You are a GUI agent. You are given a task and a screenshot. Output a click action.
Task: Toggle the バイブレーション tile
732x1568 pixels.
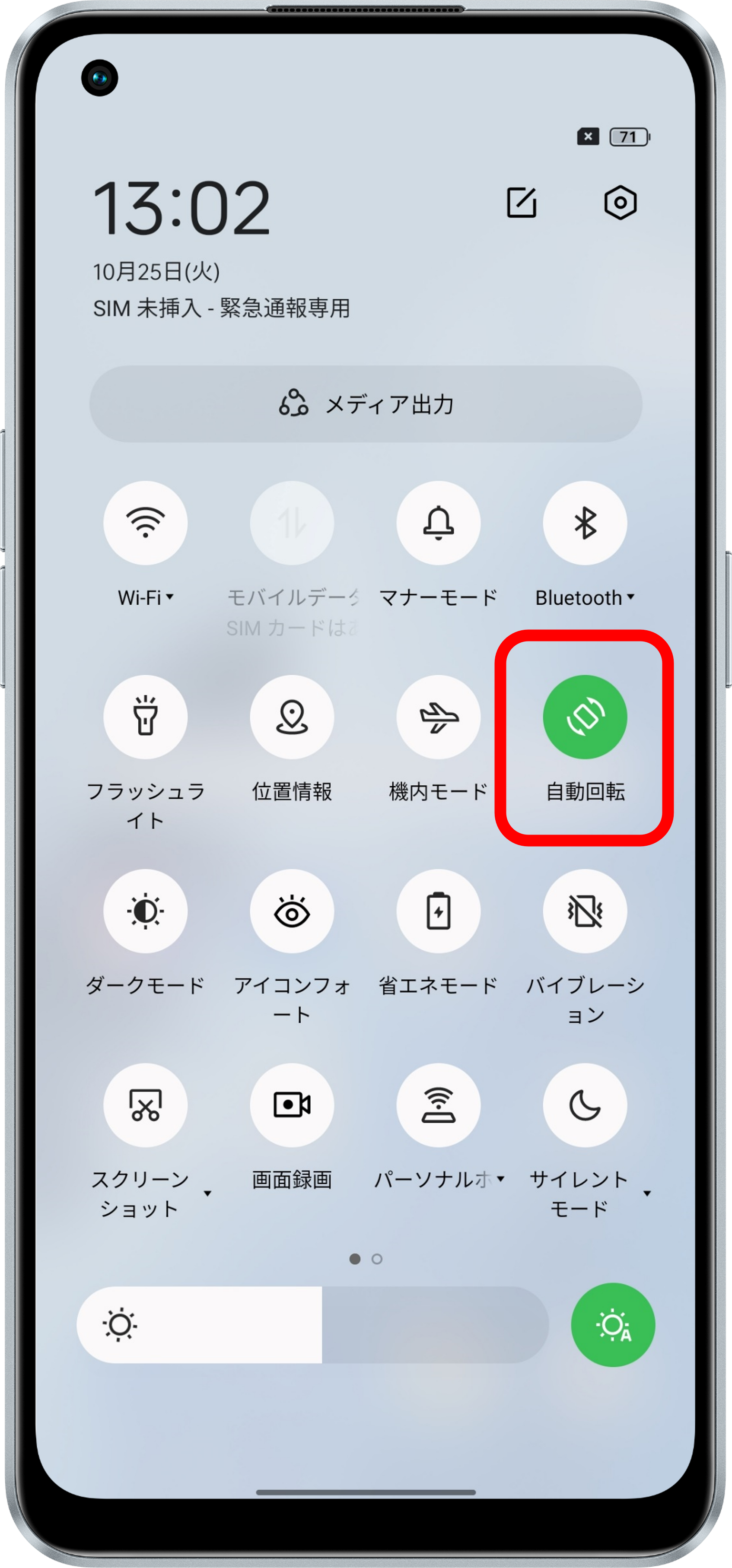(x=585, y=911)
